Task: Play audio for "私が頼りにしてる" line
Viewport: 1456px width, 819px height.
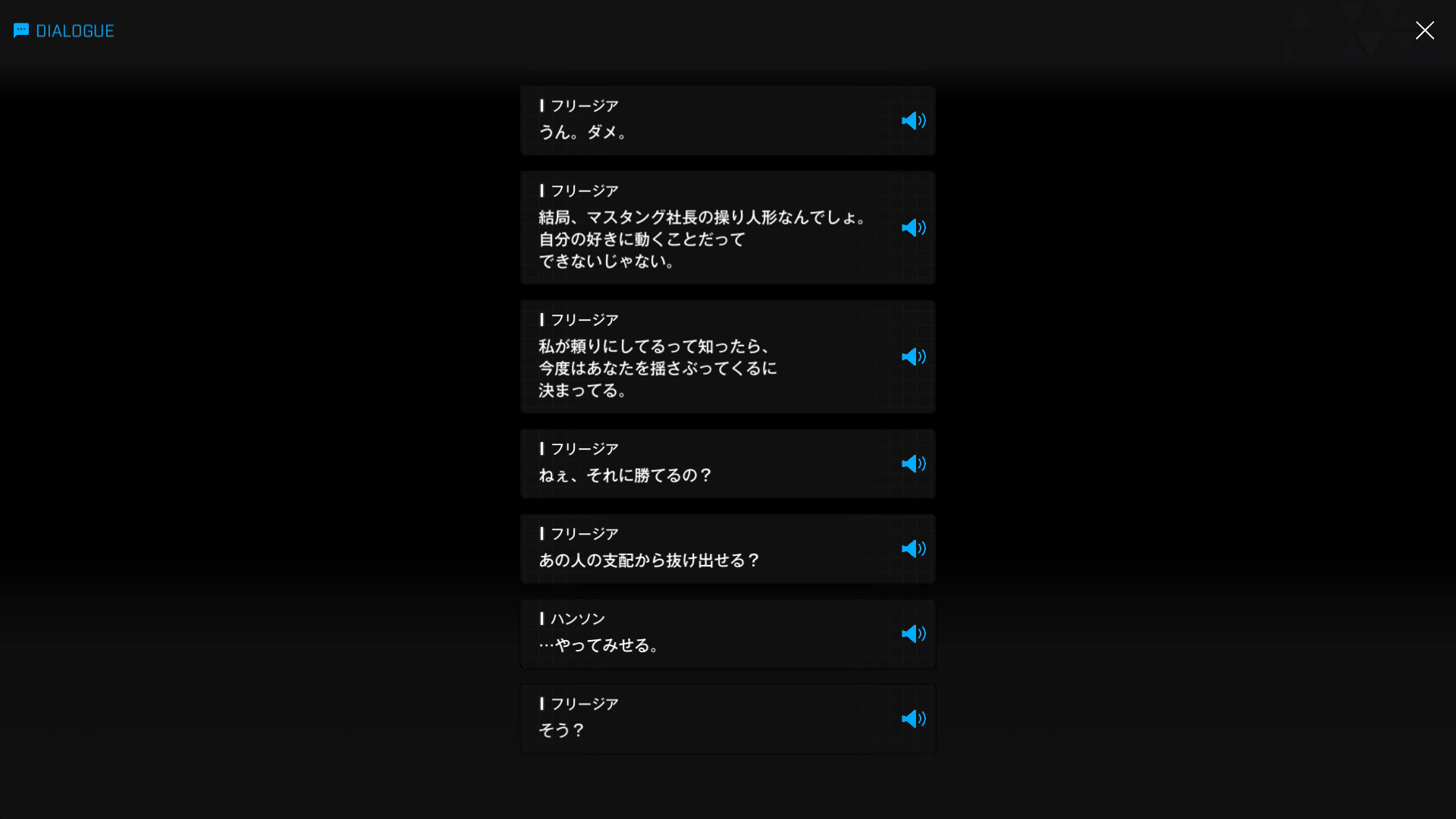Action: pyautogui.click(x=913, y=357)
